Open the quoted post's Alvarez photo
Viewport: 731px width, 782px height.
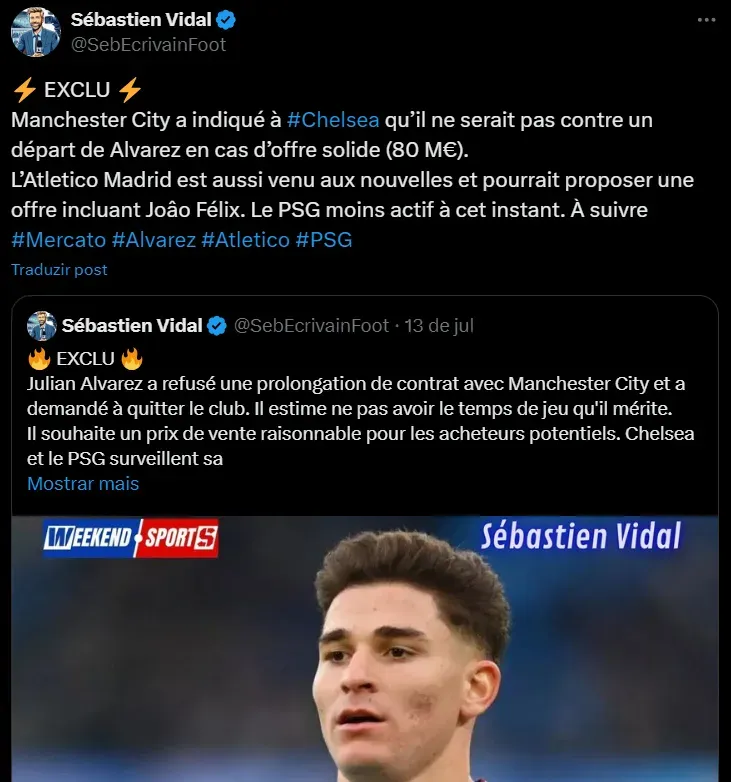[x=365, y=648]
